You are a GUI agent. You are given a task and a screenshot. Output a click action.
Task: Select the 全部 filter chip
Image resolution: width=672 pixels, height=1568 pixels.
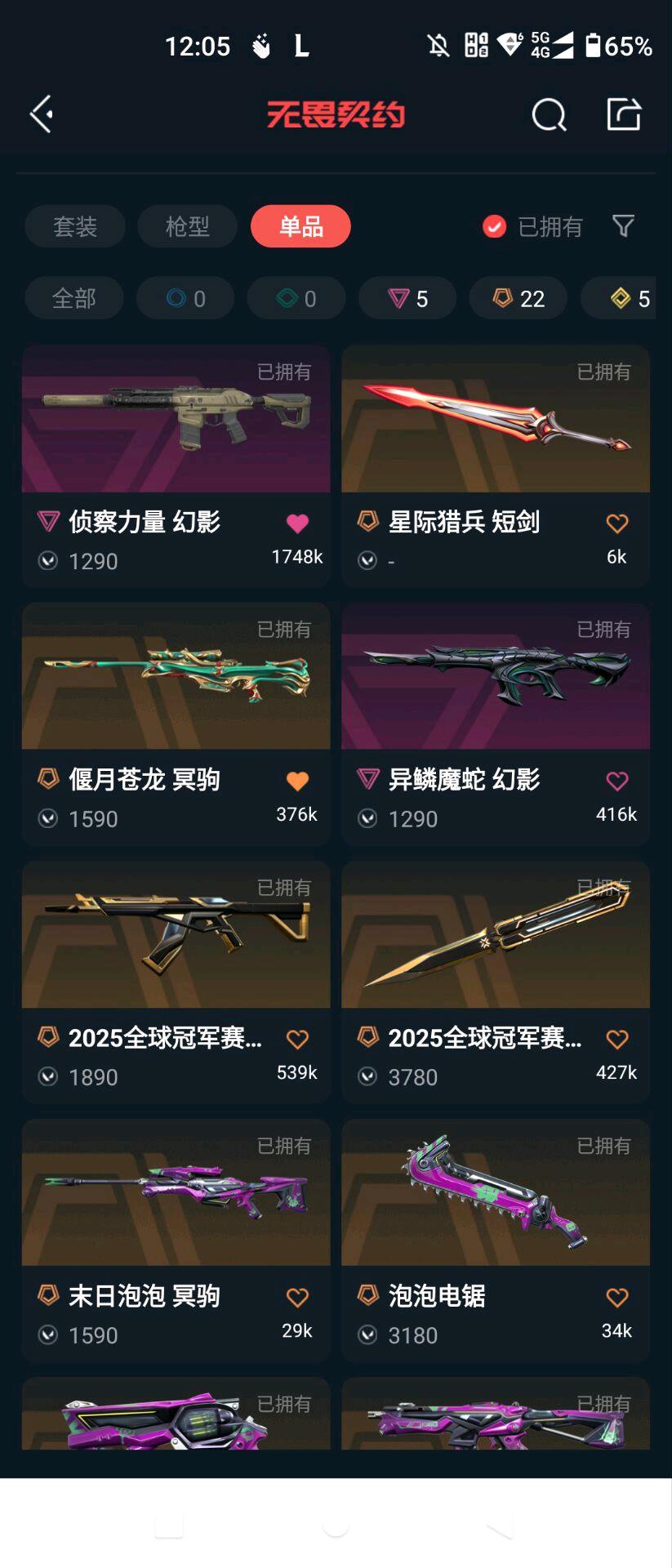(73, 298)
